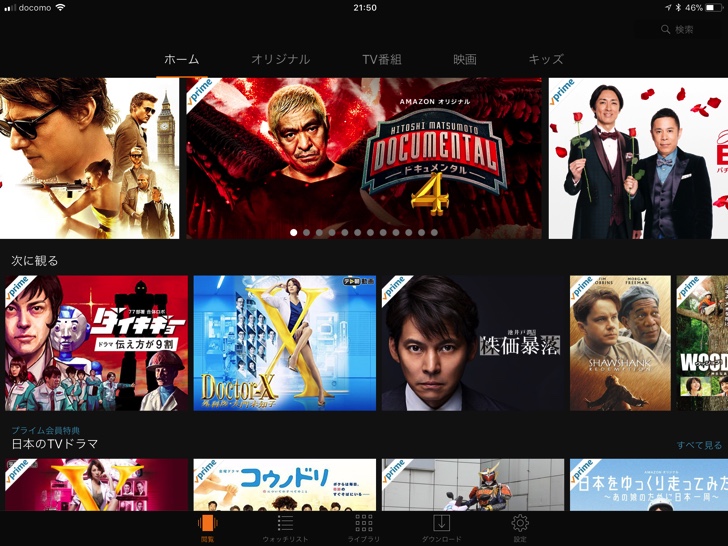Select the ホーム tab

(182, 60)
